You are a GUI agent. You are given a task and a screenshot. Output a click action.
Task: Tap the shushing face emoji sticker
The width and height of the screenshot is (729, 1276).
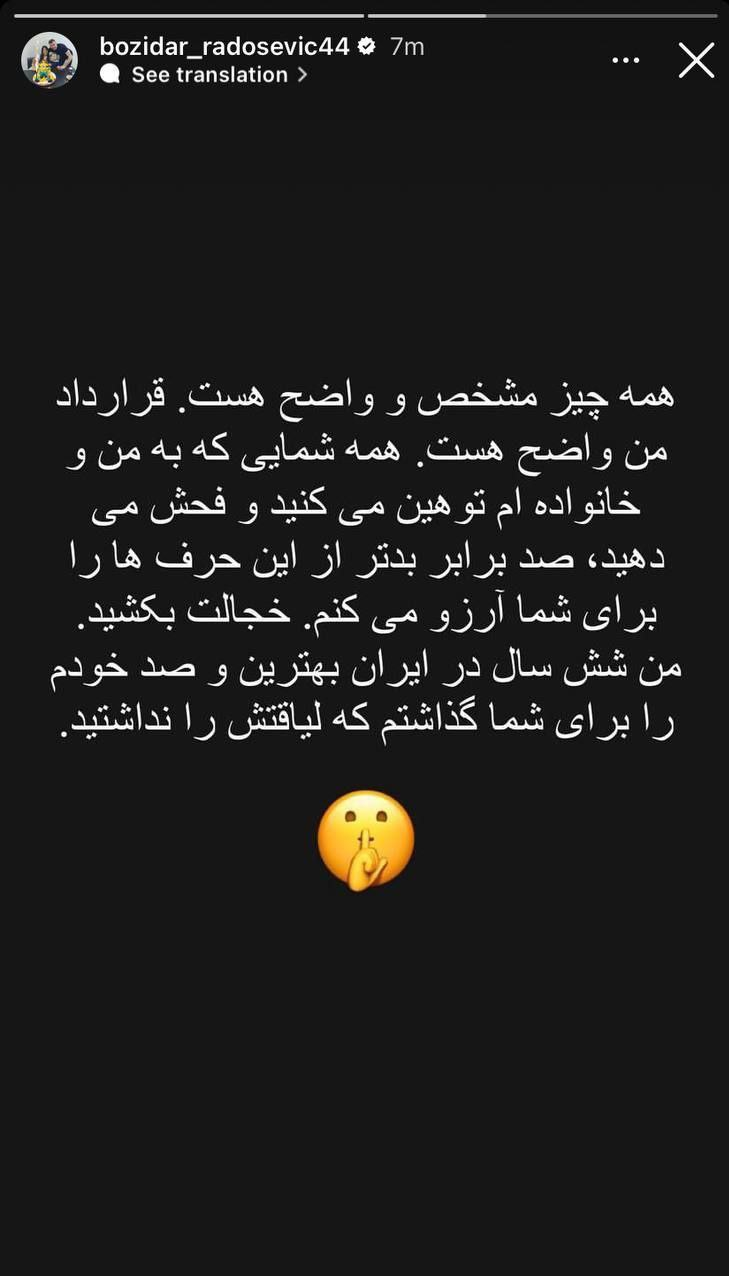(x=368, y=840)
